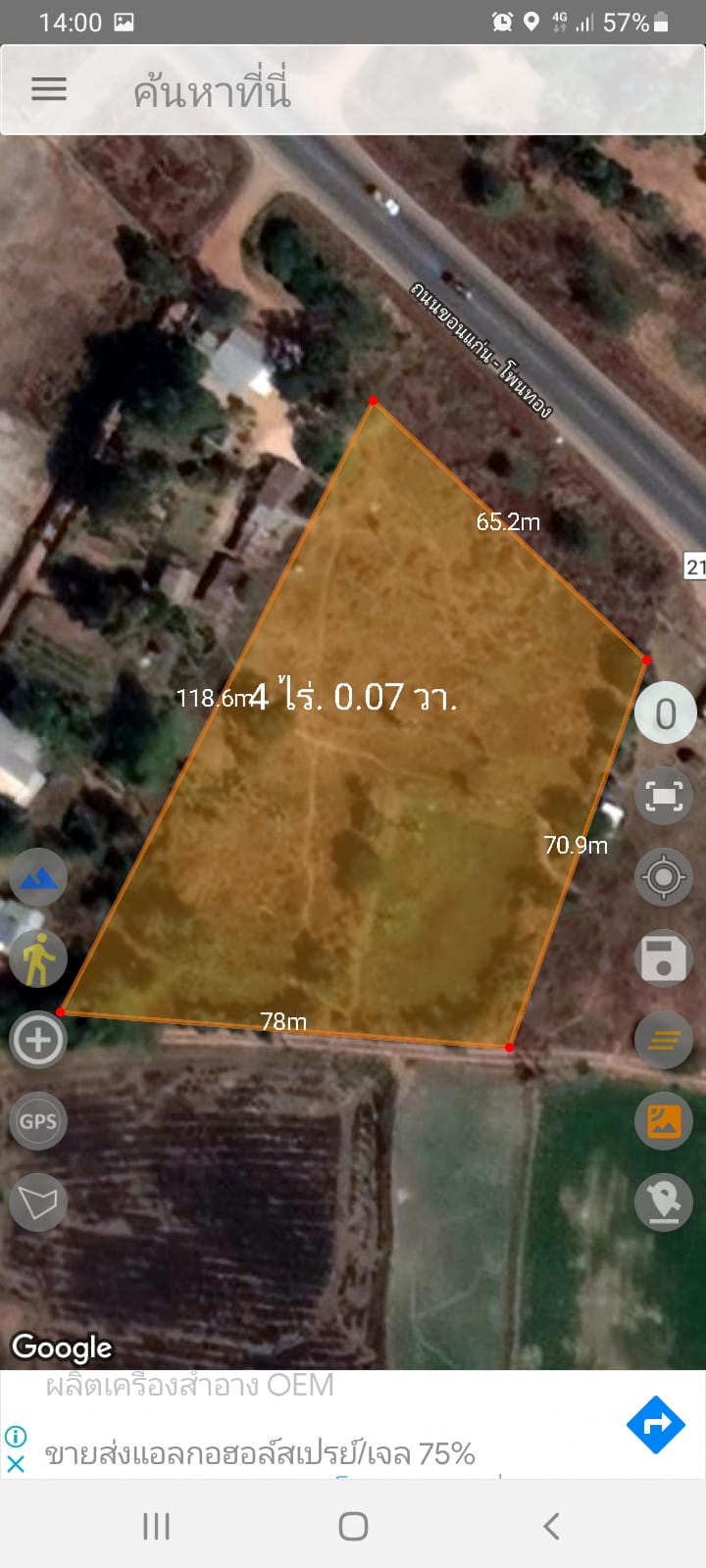The image size is (706, 1568).
Task: Tap the map pin marker icon
Action: (664, 1202)
